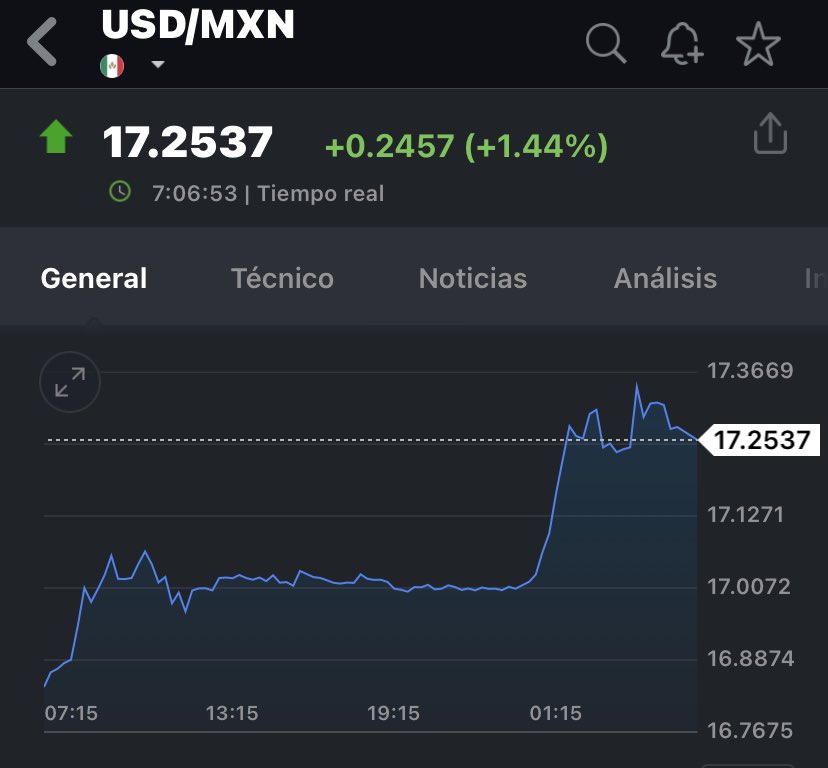Share the USD/MXN quote
This screenshot has width=828, height=768.
coord(770,134)
